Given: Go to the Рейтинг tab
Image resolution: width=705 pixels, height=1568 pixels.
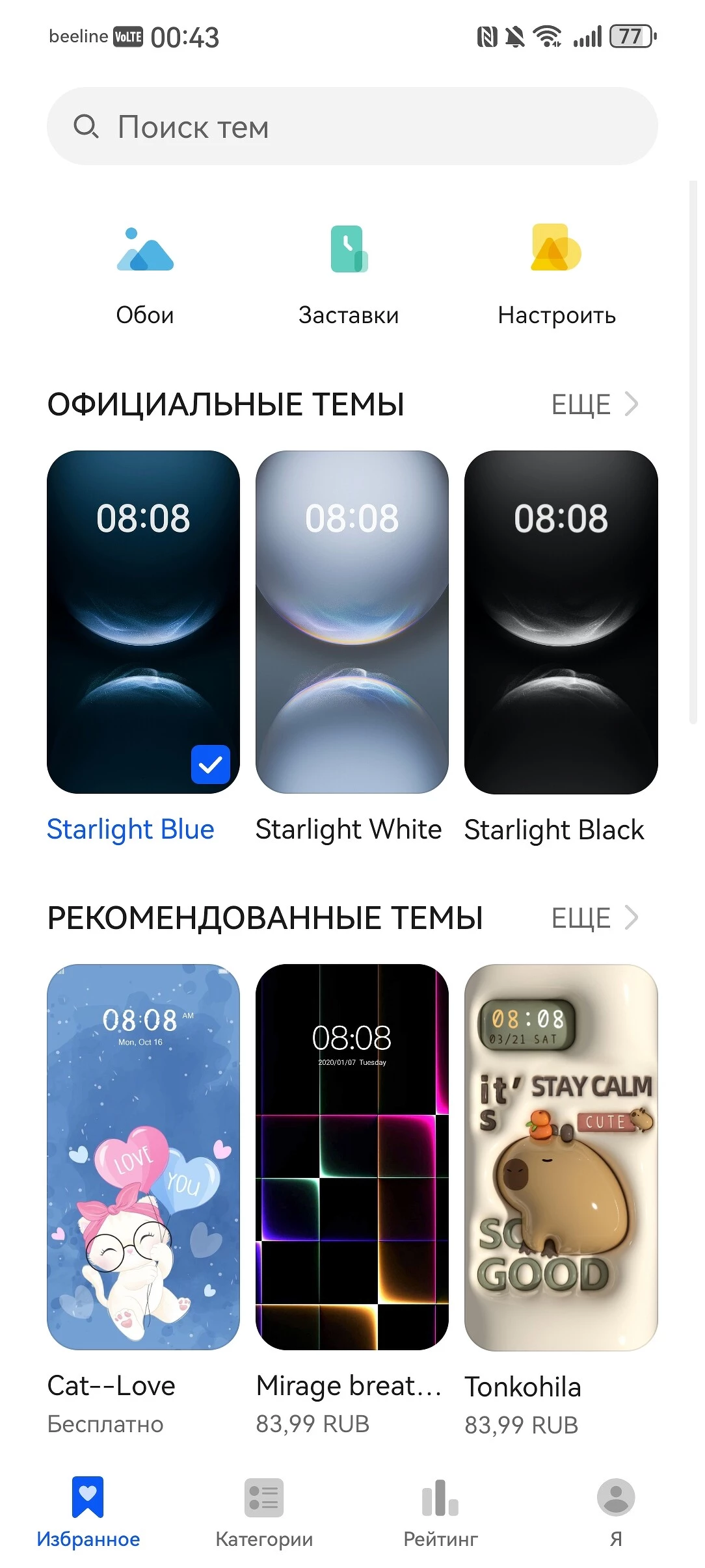Looking at the screenshot, I should point(440,1512).
